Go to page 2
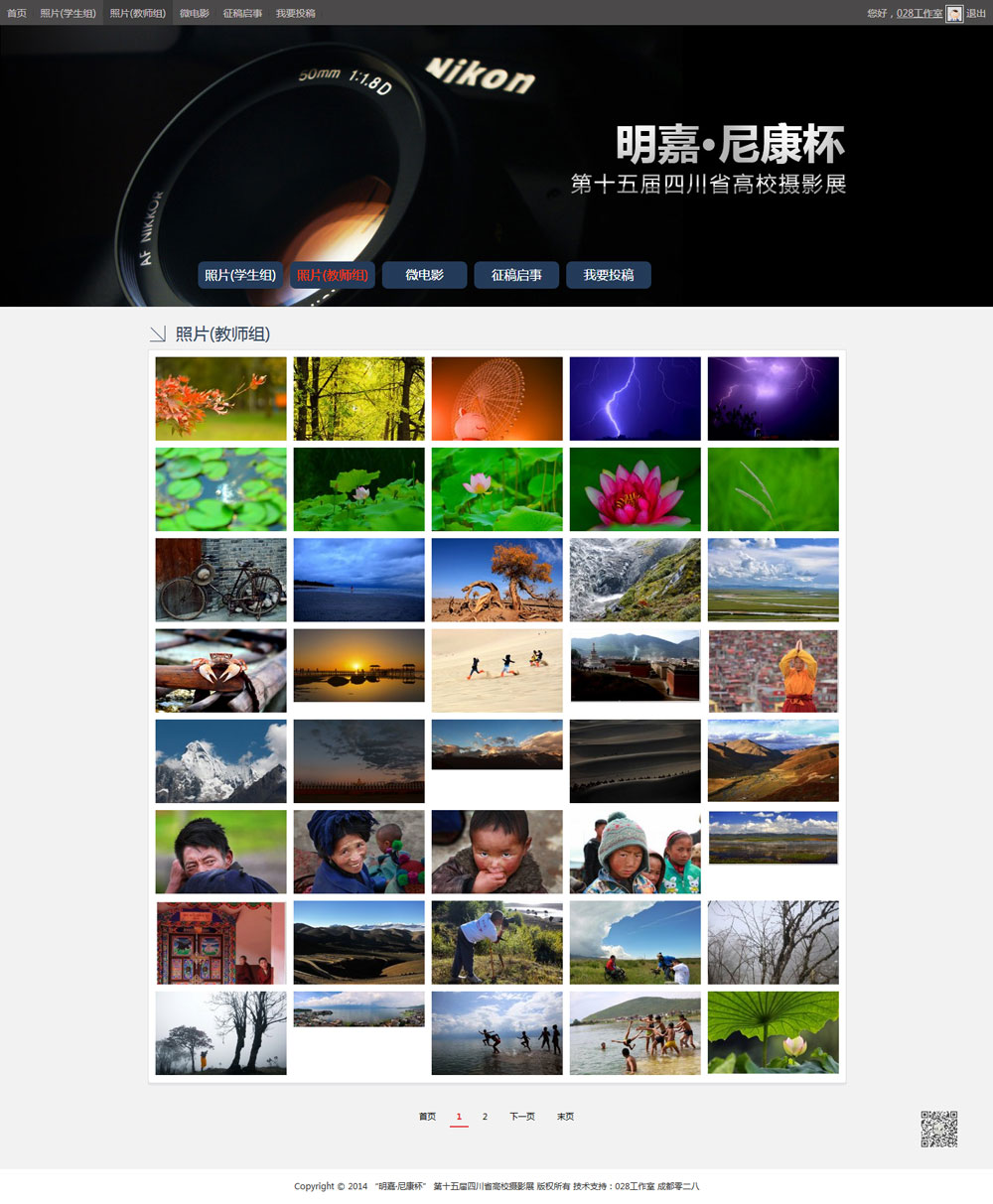The image size is (993, 1204). coord(485,1117)
